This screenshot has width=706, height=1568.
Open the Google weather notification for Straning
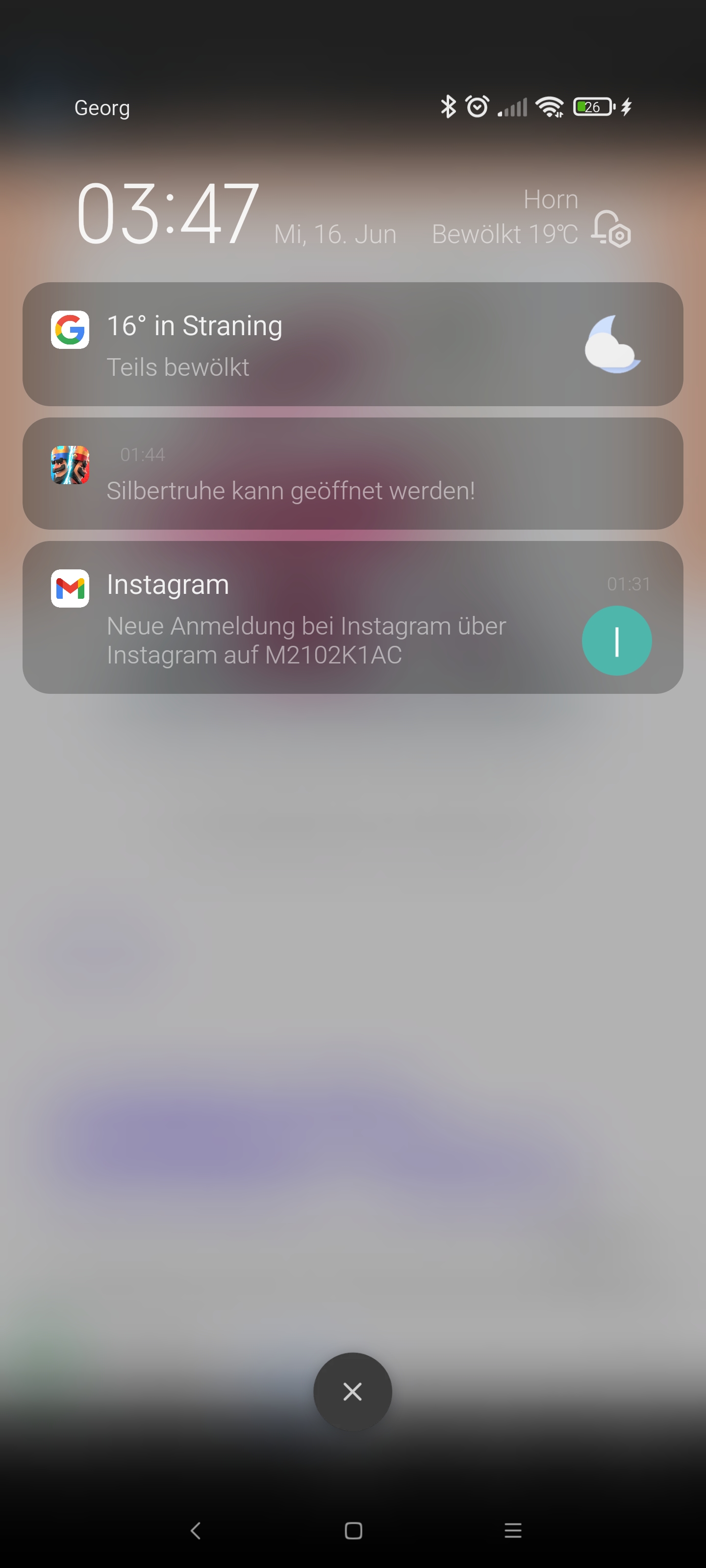pos(353,344)
